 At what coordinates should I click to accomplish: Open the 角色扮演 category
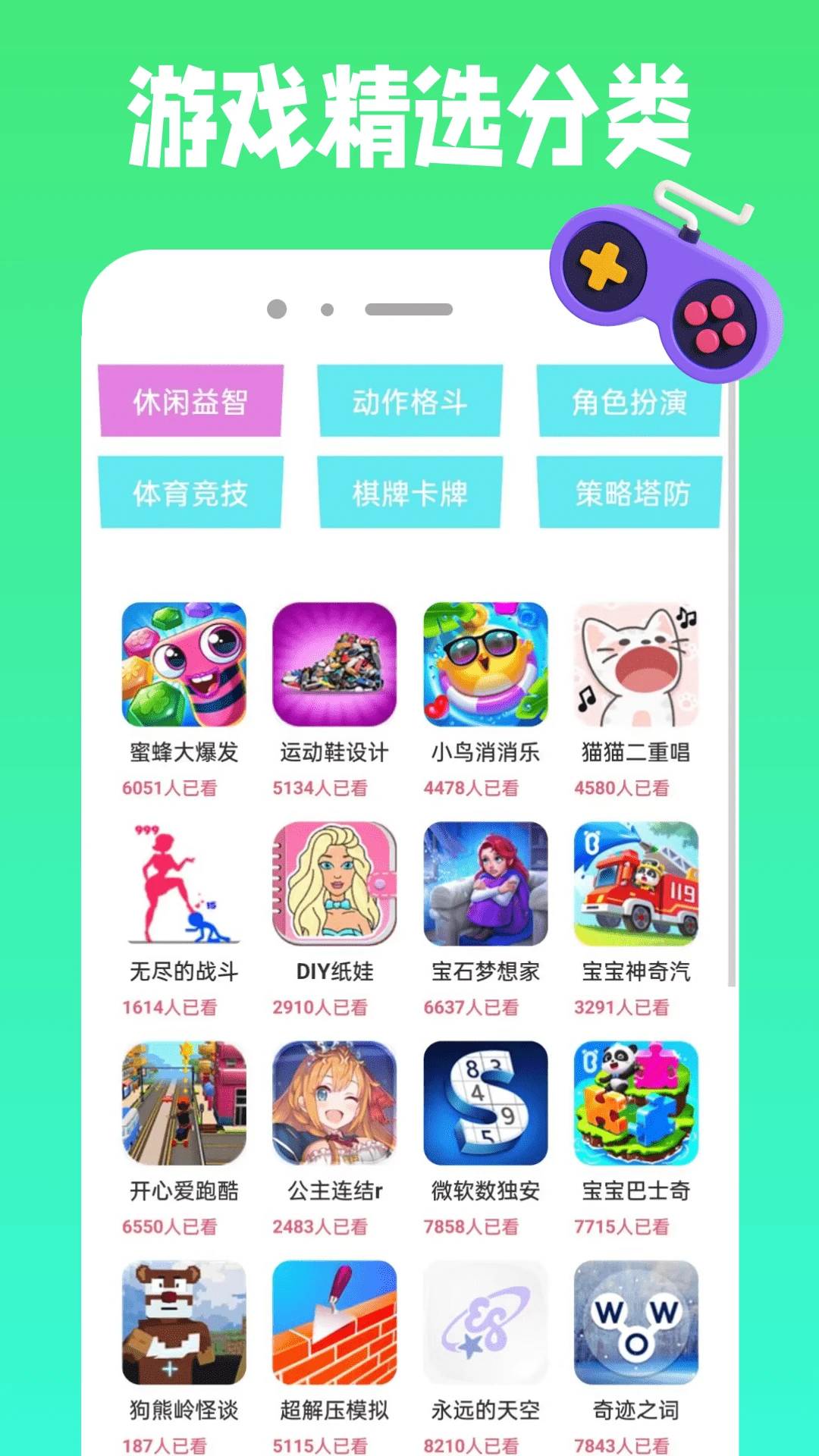click(629, 404)
